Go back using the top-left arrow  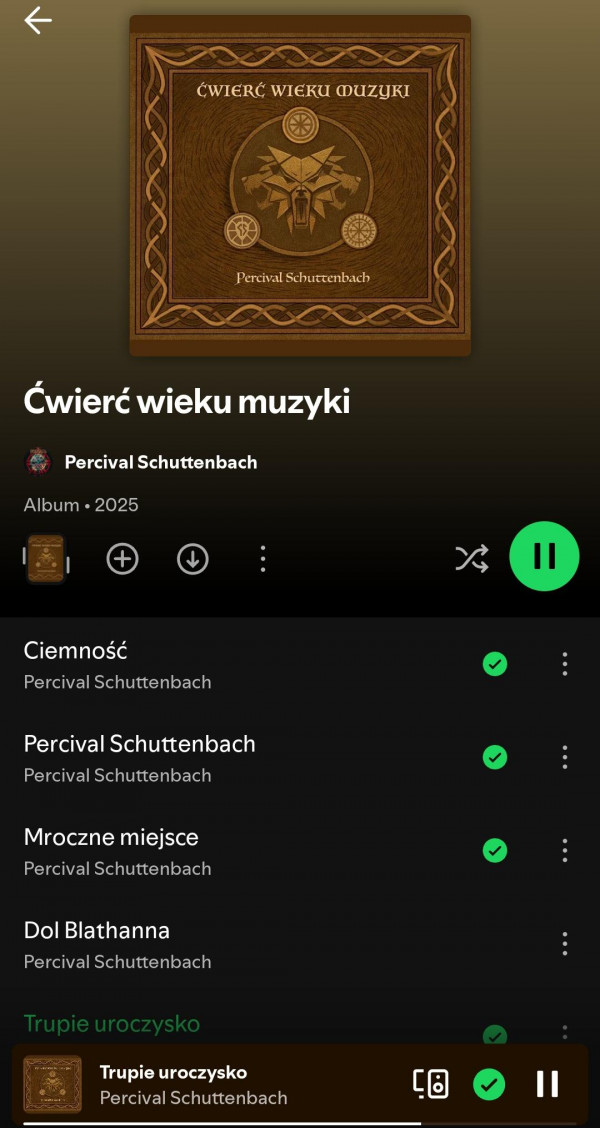38,20
